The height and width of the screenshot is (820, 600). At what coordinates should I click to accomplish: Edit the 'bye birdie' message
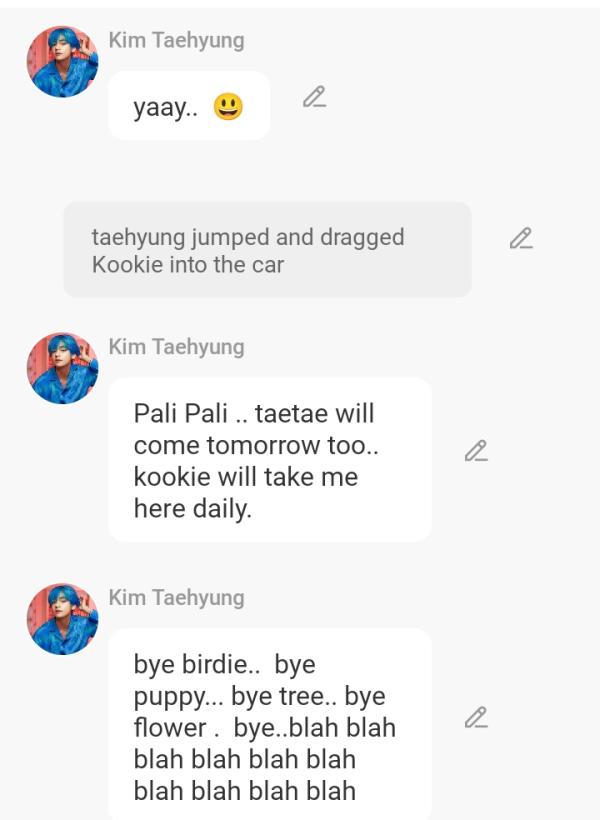coord(476,717)
